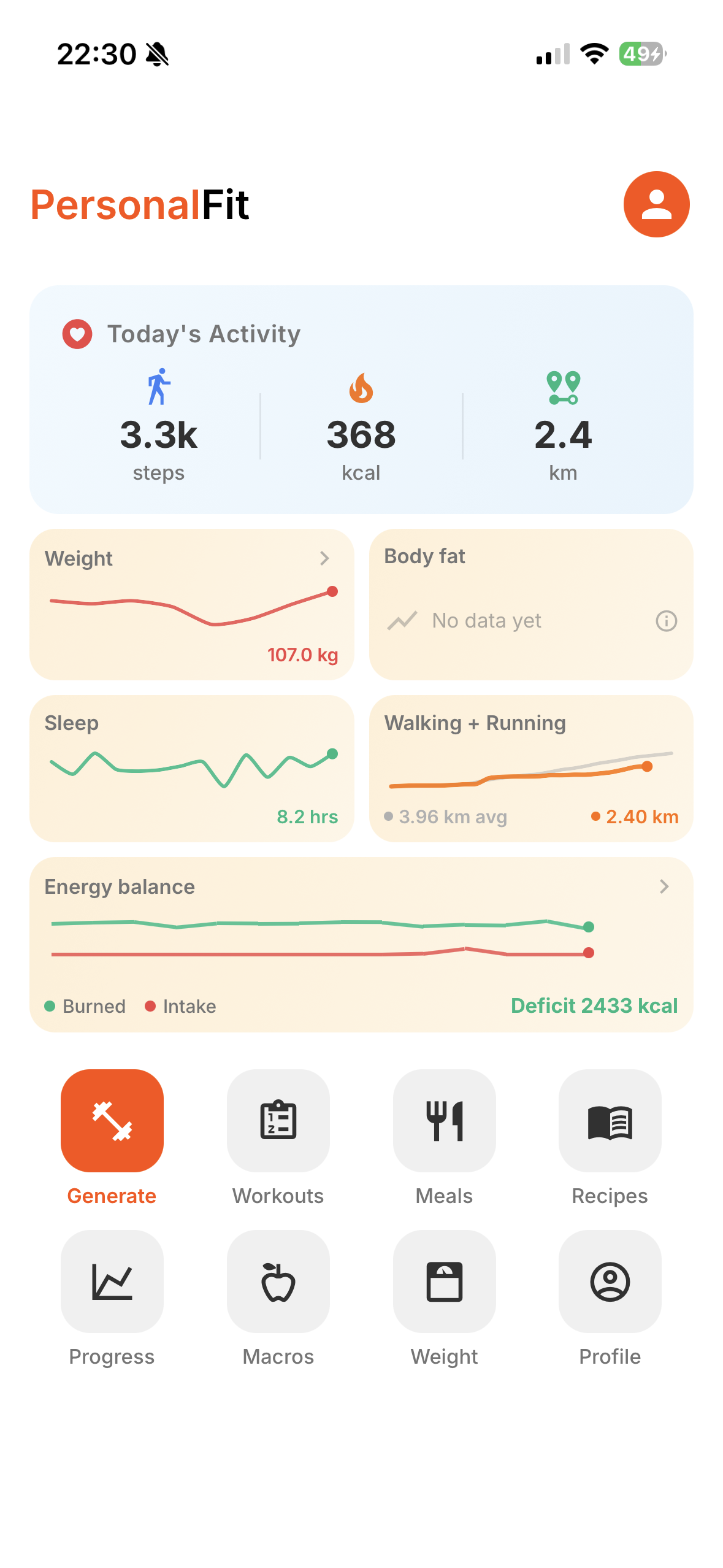This screenshot has height=1568, width=723.
Task: Tap the route pins icon above 2.4 km
Action: (x=563, y=386)
